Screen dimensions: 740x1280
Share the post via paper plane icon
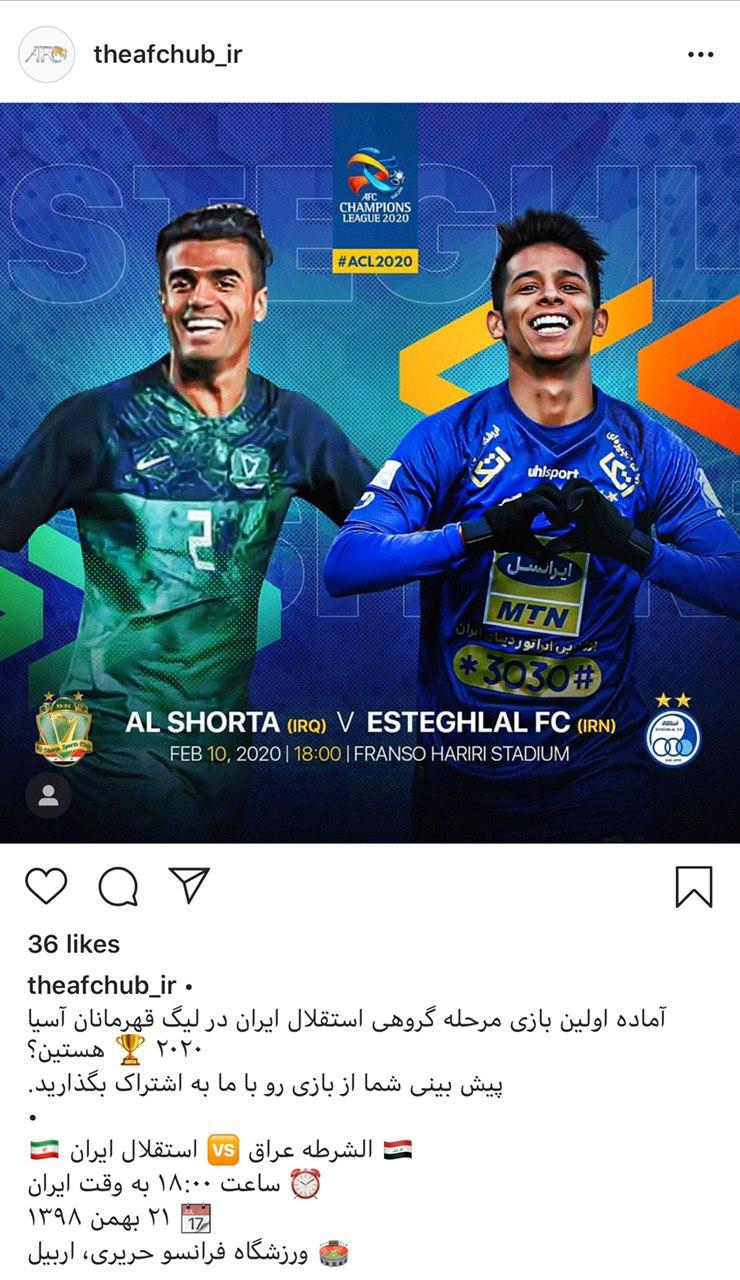188,885
